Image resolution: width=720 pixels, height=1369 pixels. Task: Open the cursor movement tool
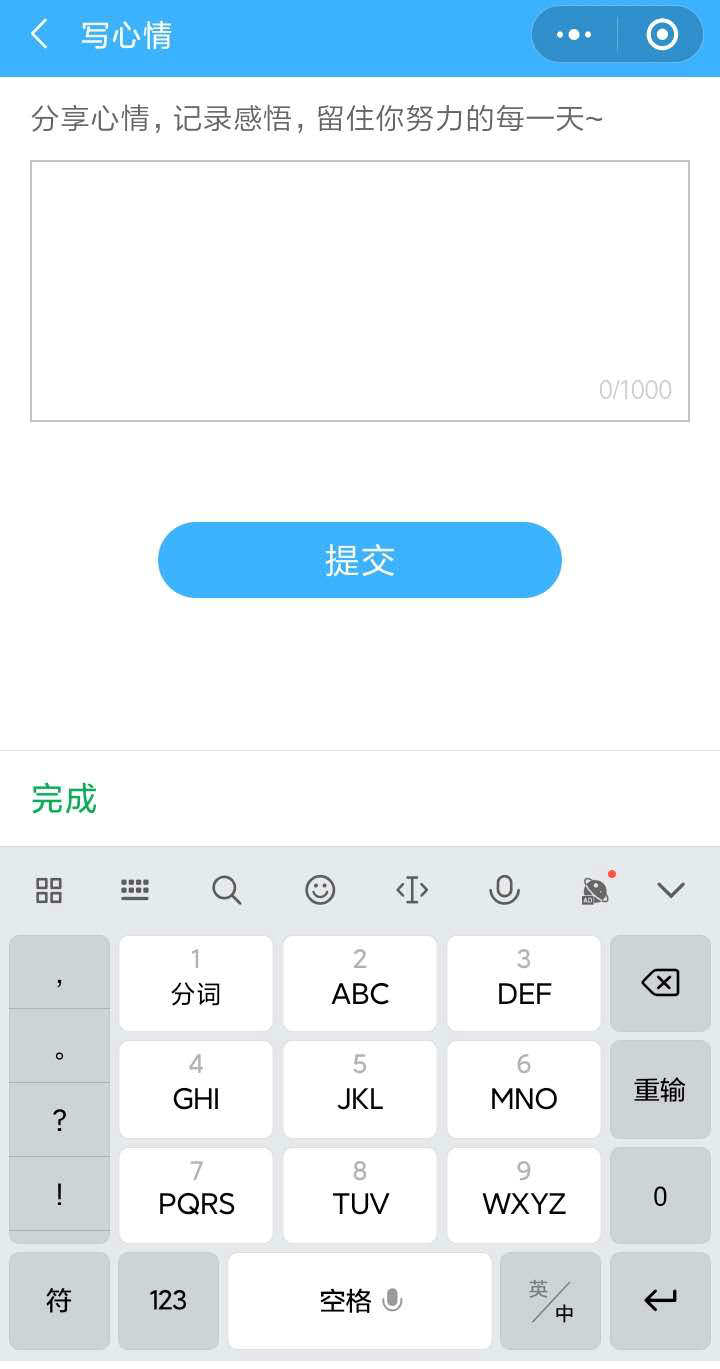click(412, 890)
